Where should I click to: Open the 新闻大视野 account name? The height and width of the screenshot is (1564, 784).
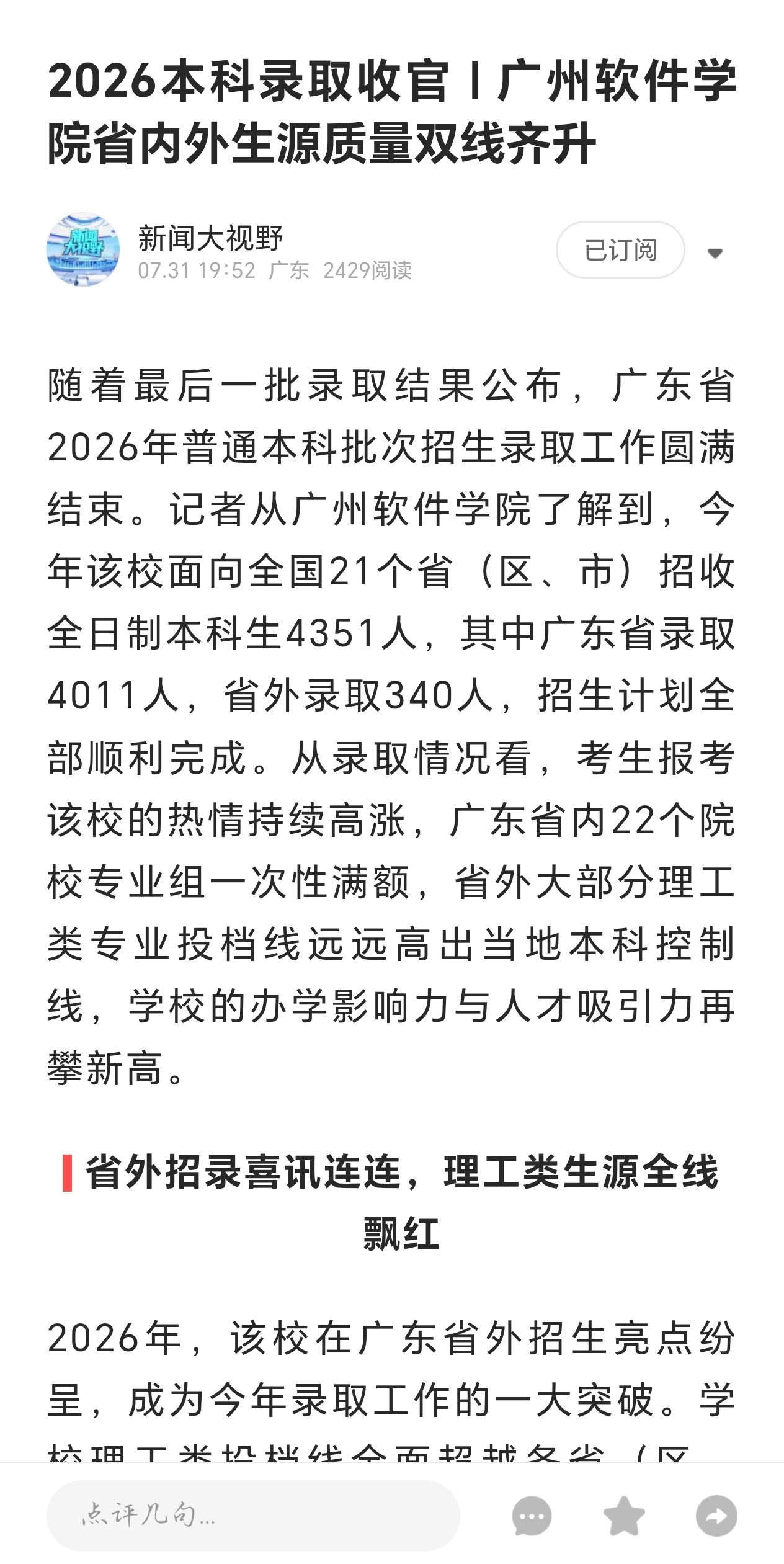pyautogui.click(x=210, y=238)
